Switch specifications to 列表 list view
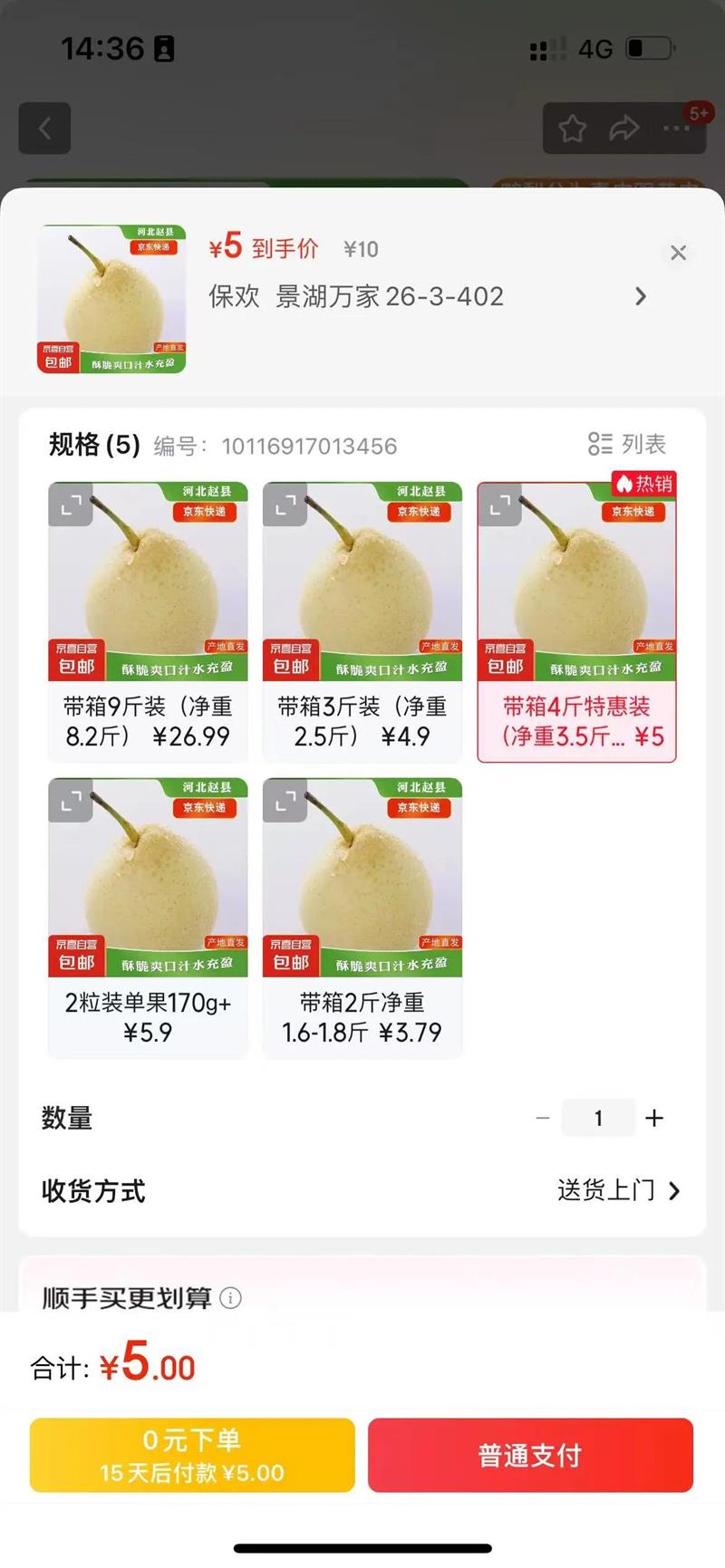Image resolution: width=725 pixels, height=1568 pixels. coord(627,444)
